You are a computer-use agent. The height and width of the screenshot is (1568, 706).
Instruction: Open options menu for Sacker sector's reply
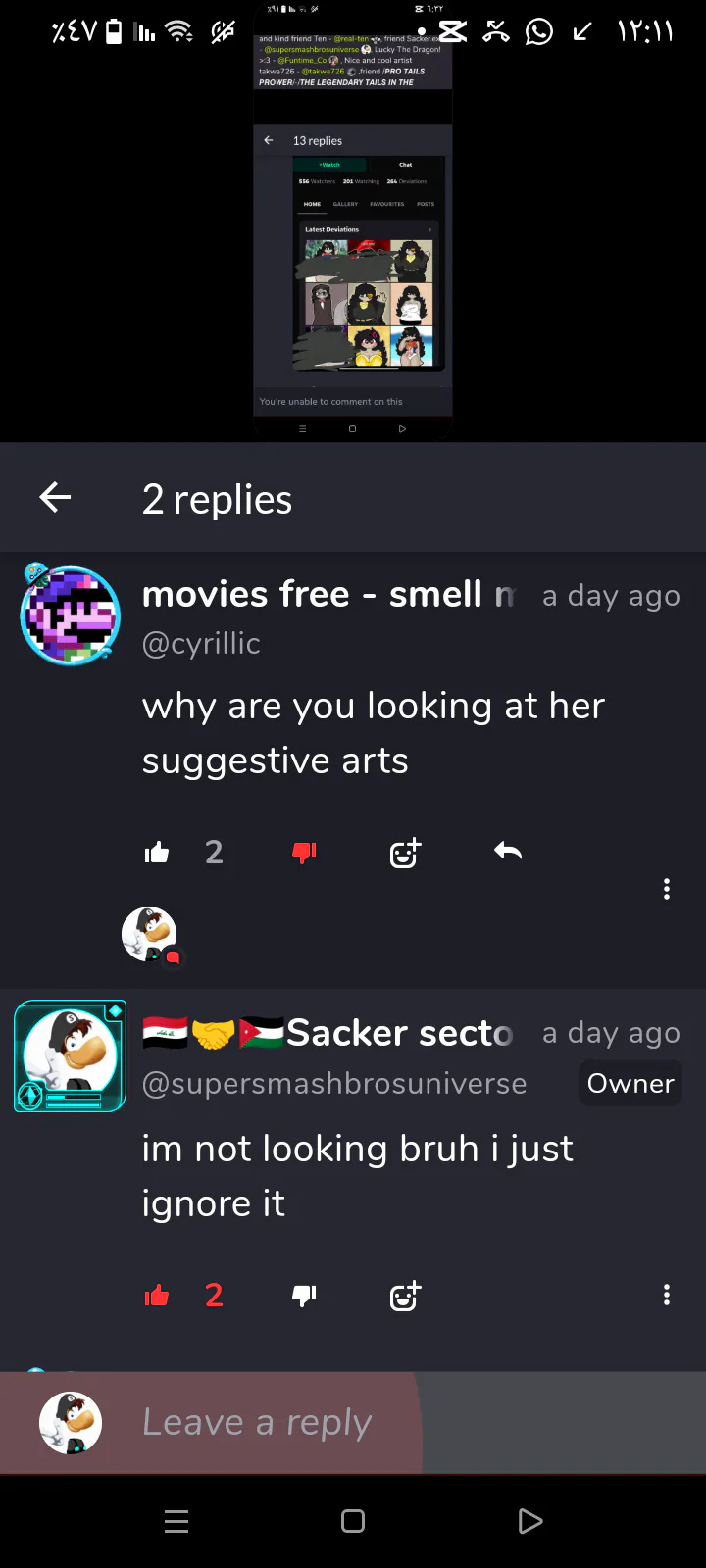point(667,1295)
